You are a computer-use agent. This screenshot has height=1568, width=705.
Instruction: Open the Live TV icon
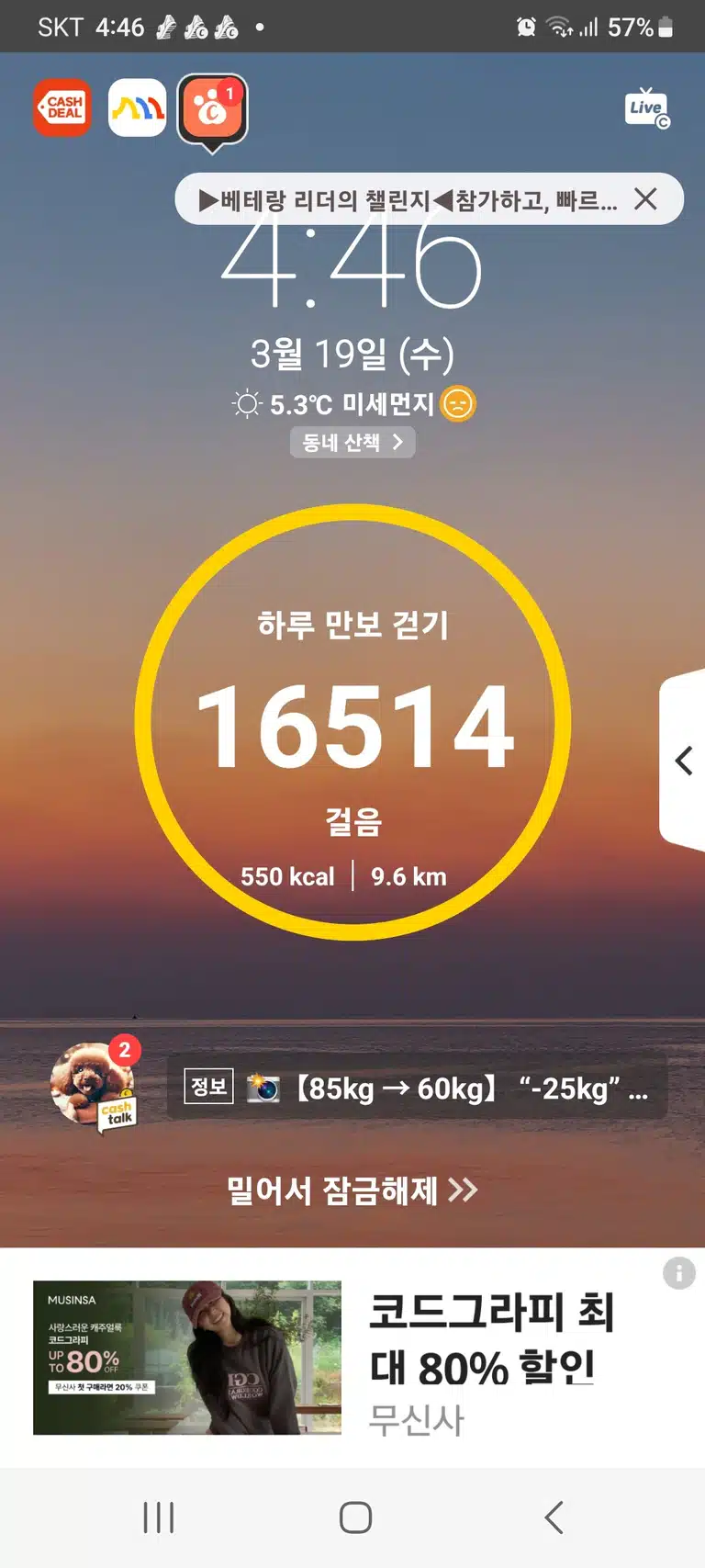tap(648, 108)
